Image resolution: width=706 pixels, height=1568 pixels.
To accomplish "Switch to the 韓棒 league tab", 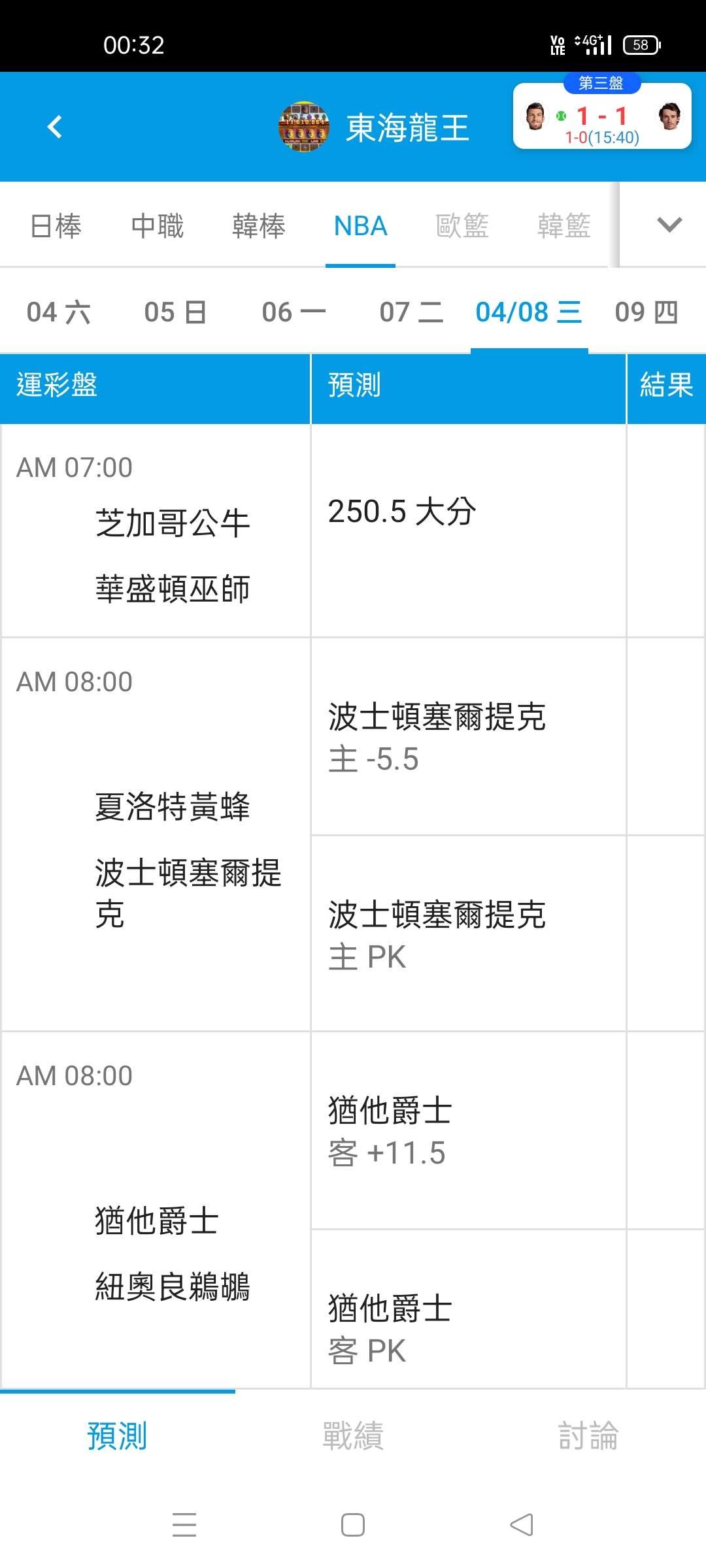I will [259, 226].
